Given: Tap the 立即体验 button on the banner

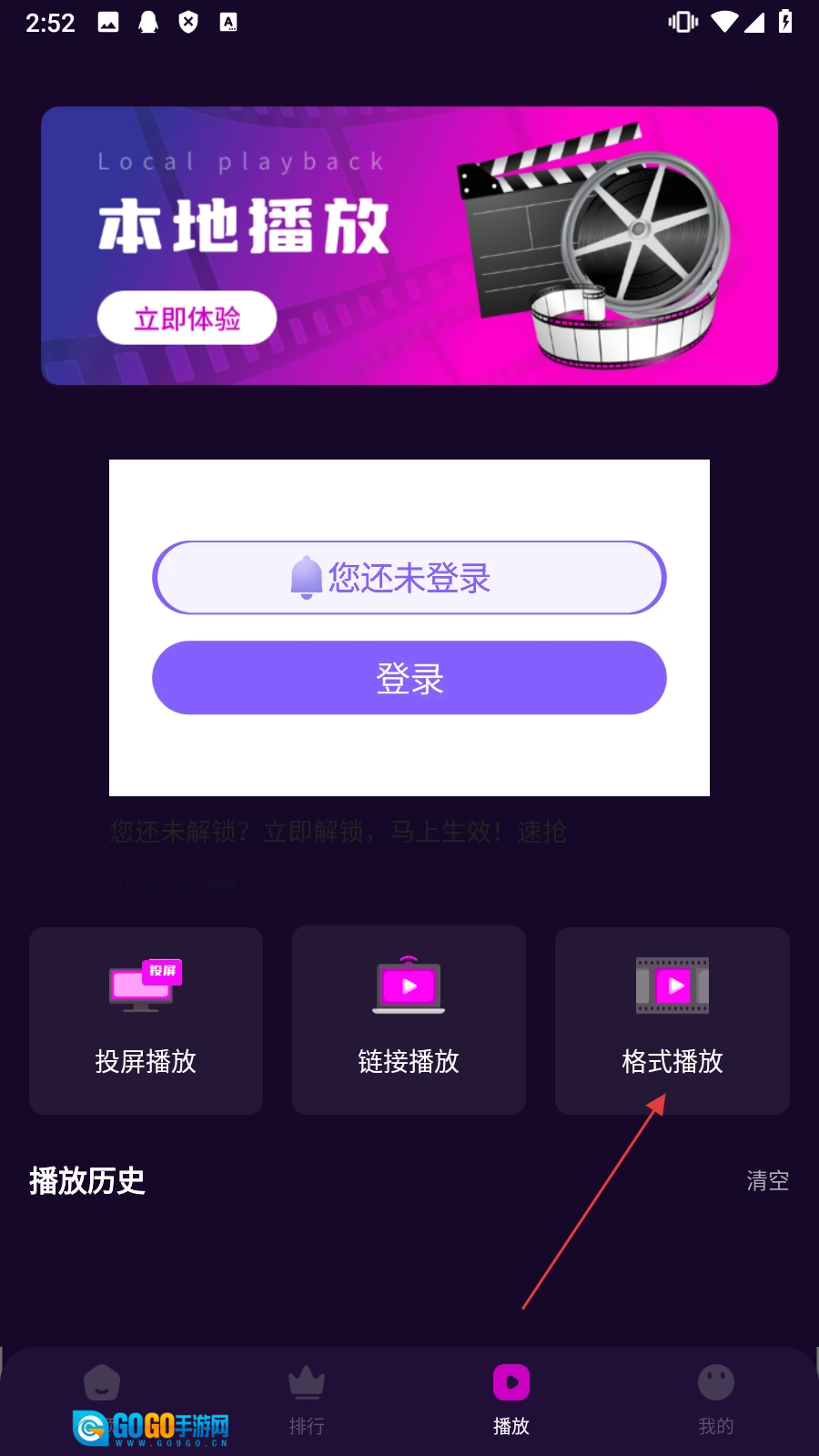Looking at the screenshot, I should point(187,318).
